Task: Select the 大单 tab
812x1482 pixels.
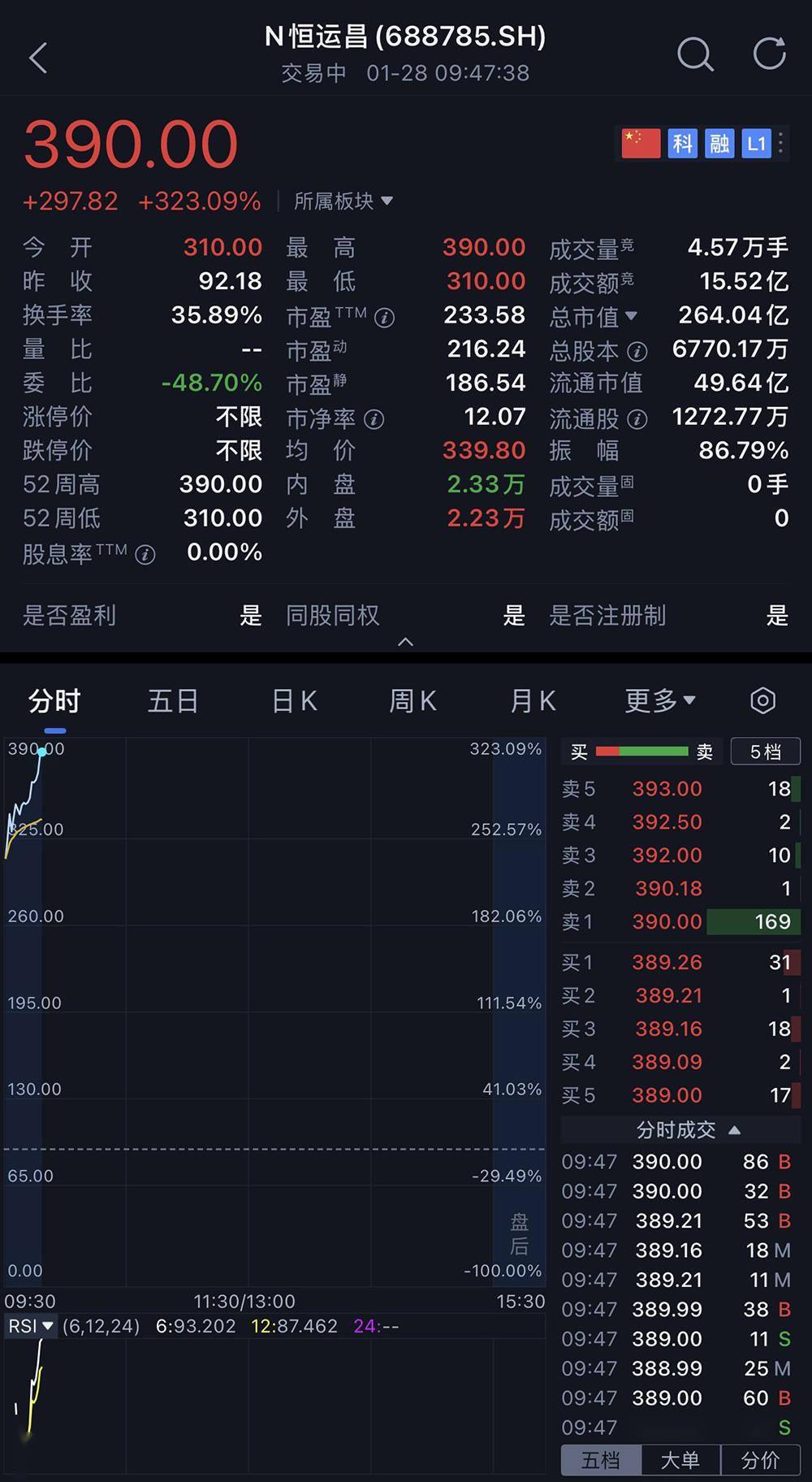Action: [680, 1460]
